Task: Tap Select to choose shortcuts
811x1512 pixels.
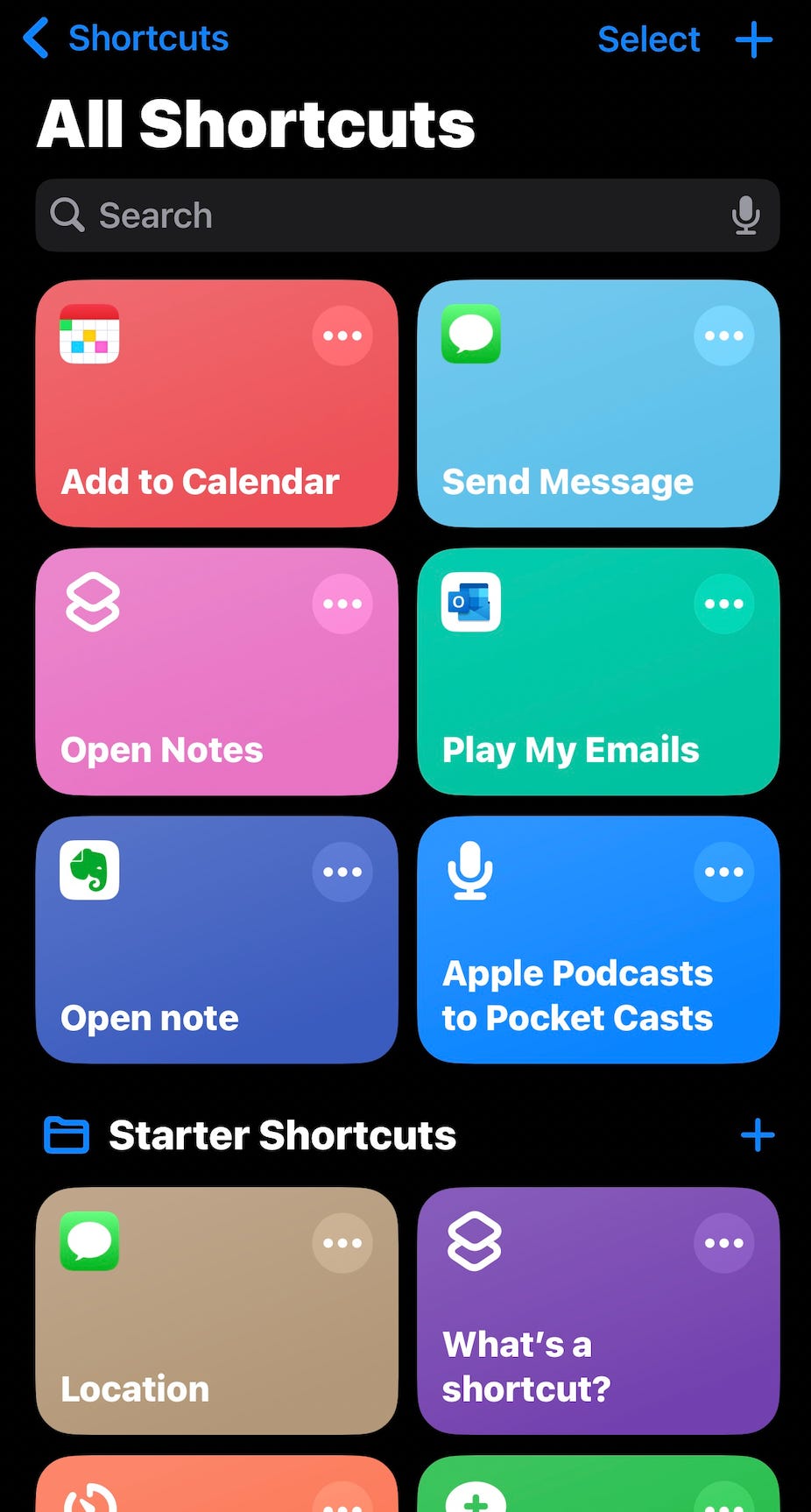Action: click(648, 39)
